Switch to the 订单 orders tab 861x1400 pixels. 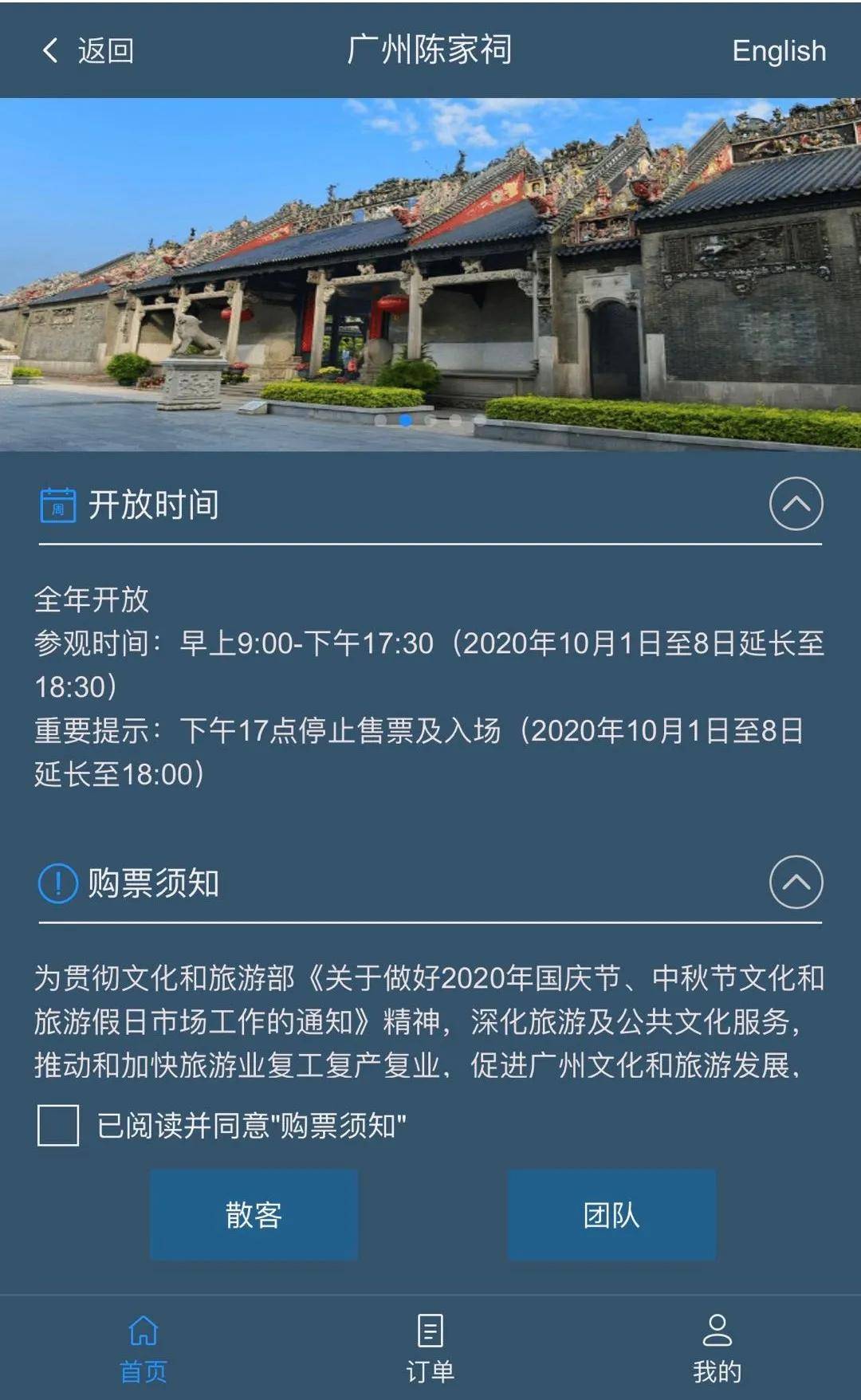431,1347
